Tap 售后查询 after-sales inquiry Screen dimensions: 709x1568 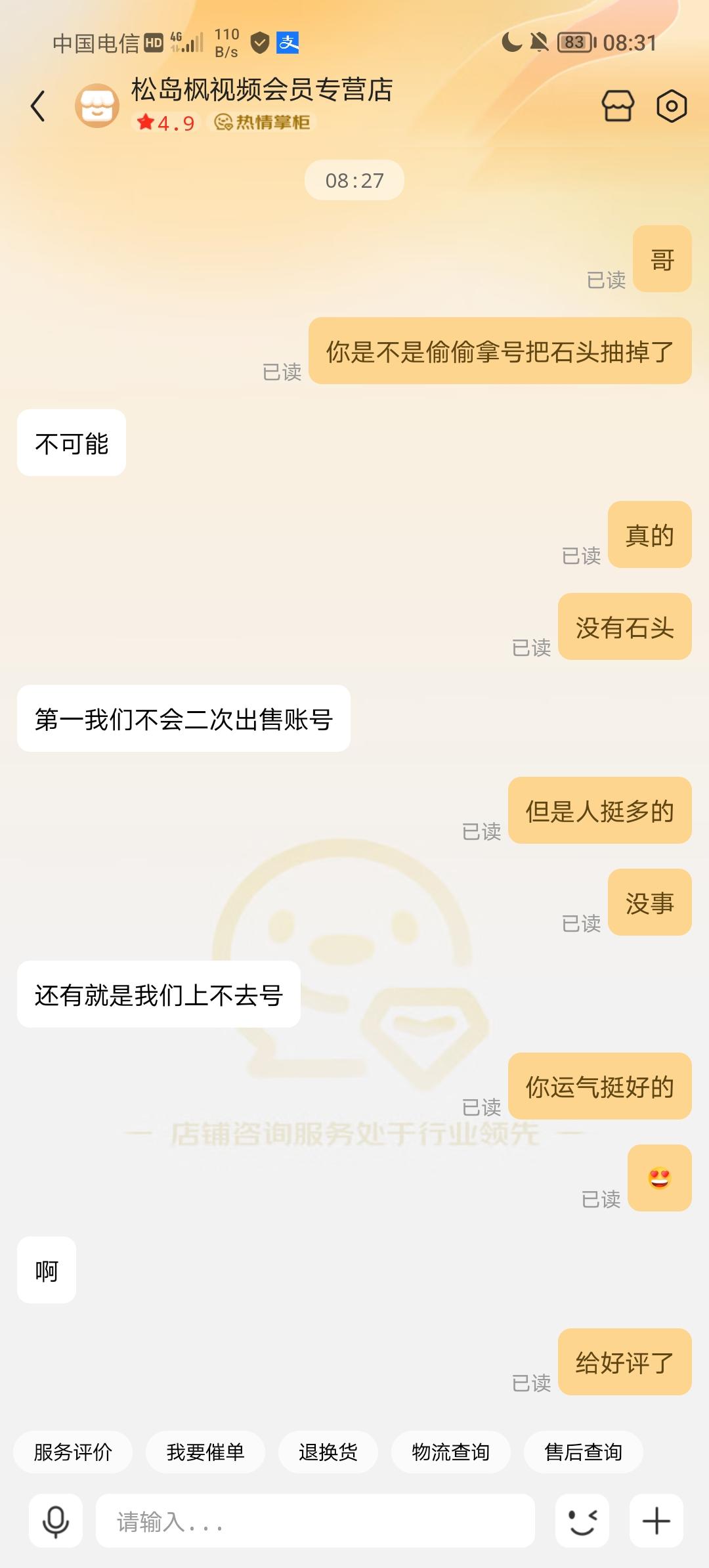583,1453
